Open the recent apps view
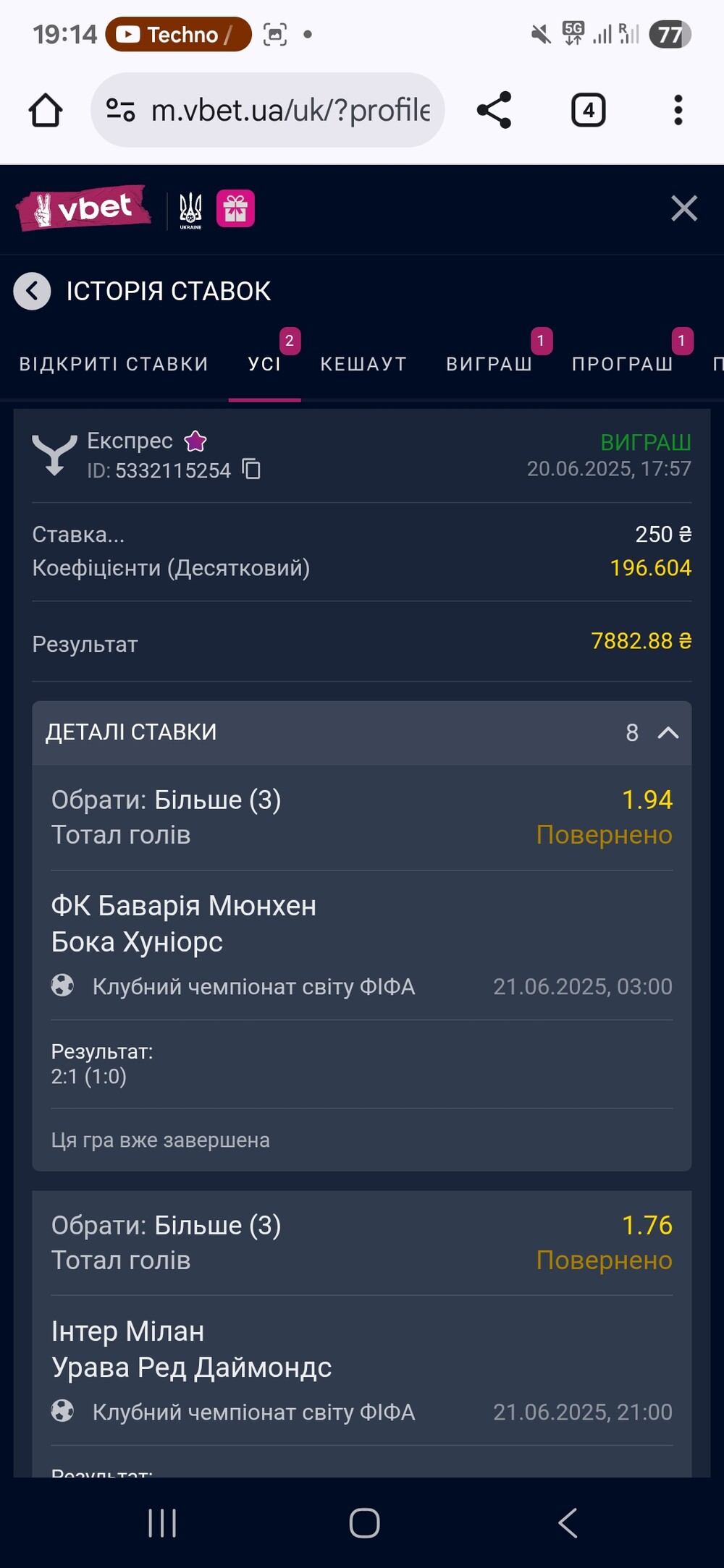 (162, 1523)
